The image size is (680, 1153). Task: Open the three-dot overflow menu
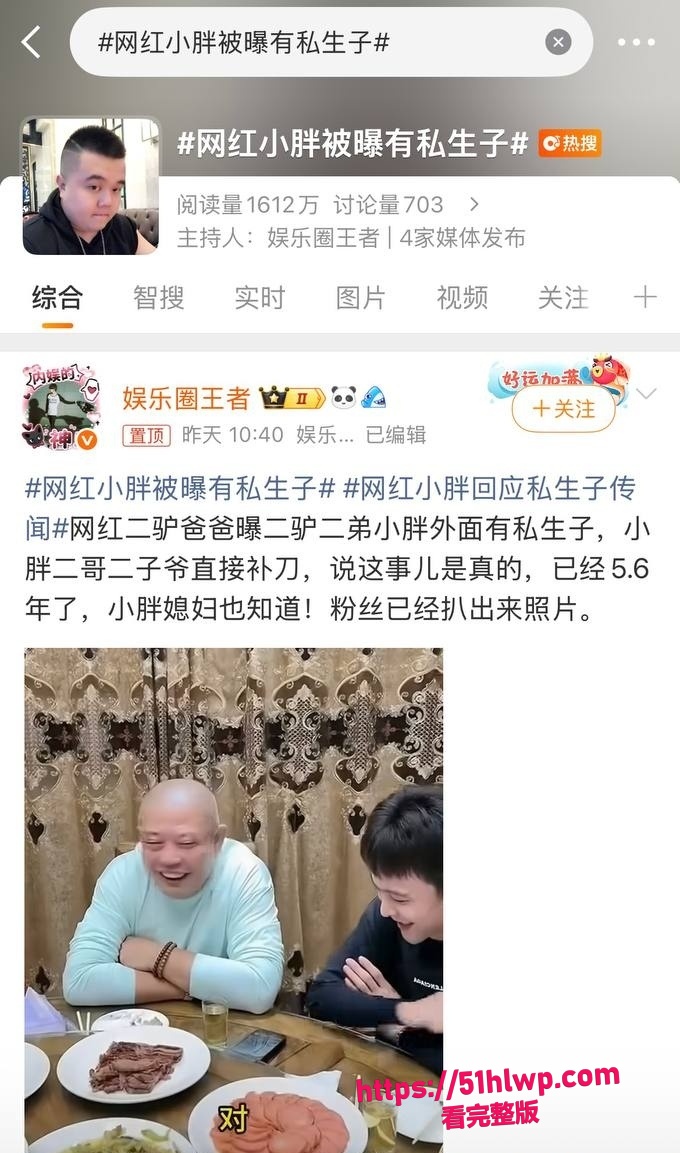point(636,43)
